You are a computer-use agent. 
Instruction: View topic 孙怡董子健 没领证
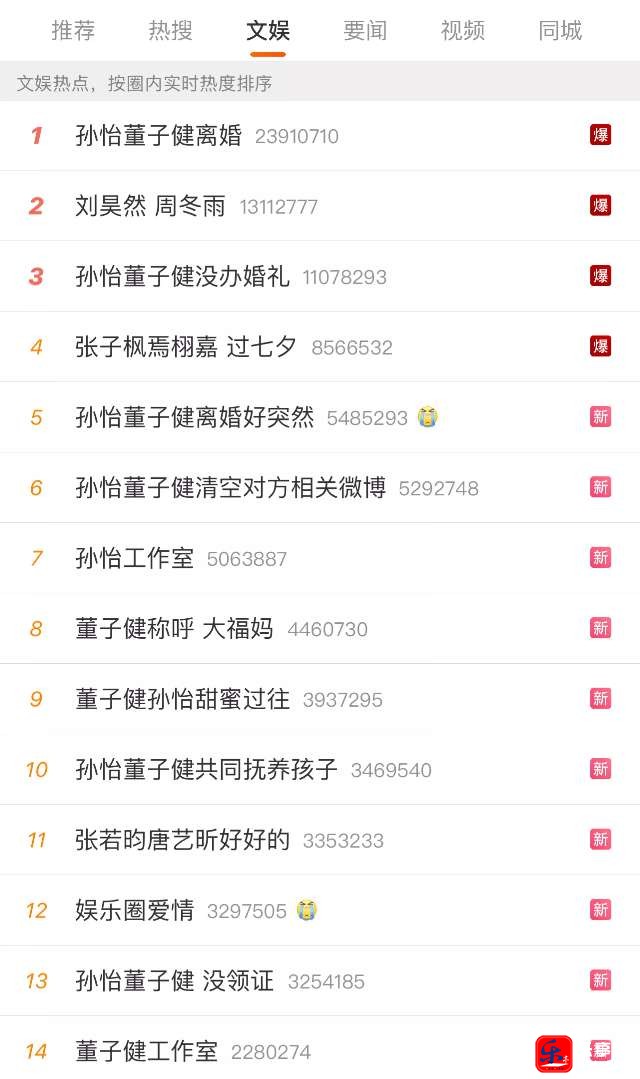click(174, 981)
